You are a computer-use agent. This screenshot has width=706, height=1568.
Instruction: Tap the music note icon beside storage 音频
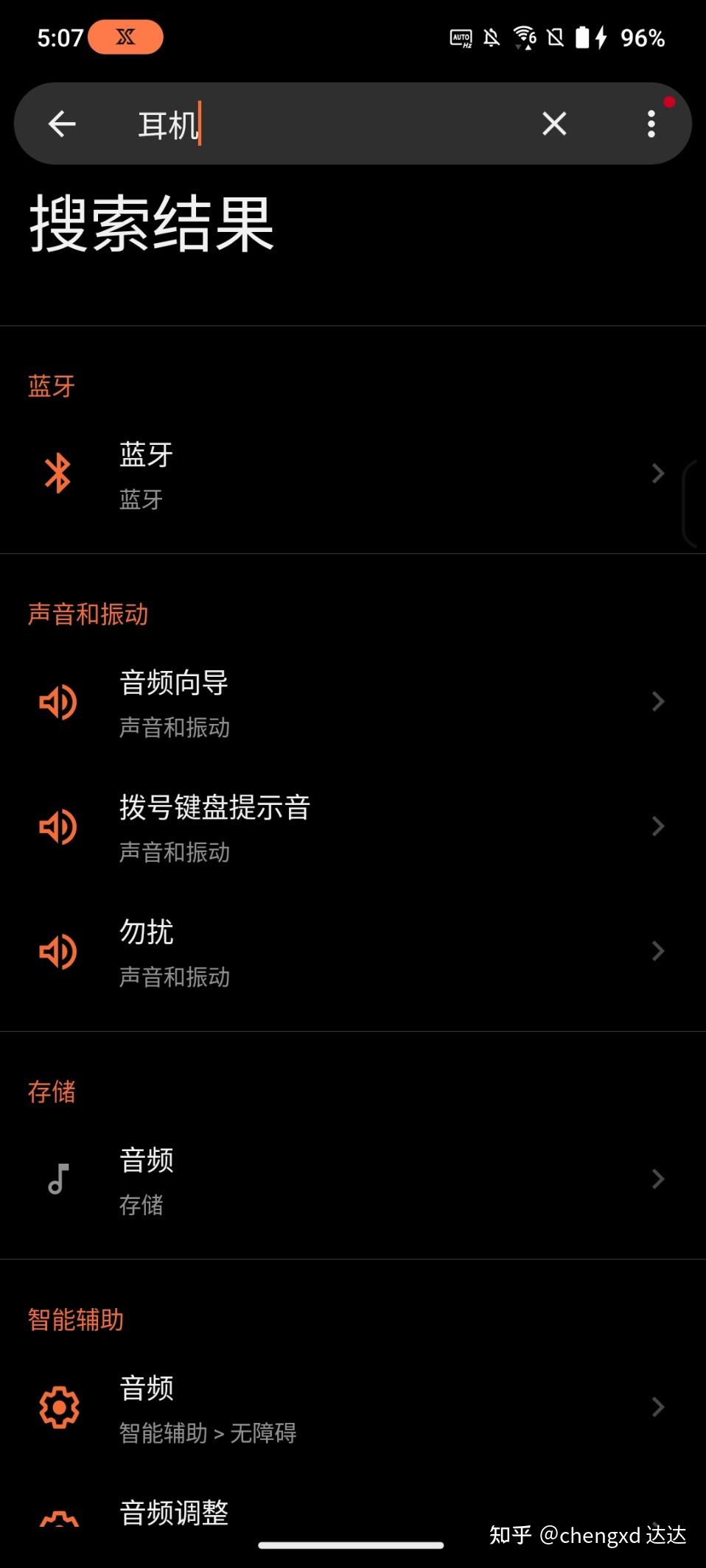pyautogui.click(x=57, y=1178)
